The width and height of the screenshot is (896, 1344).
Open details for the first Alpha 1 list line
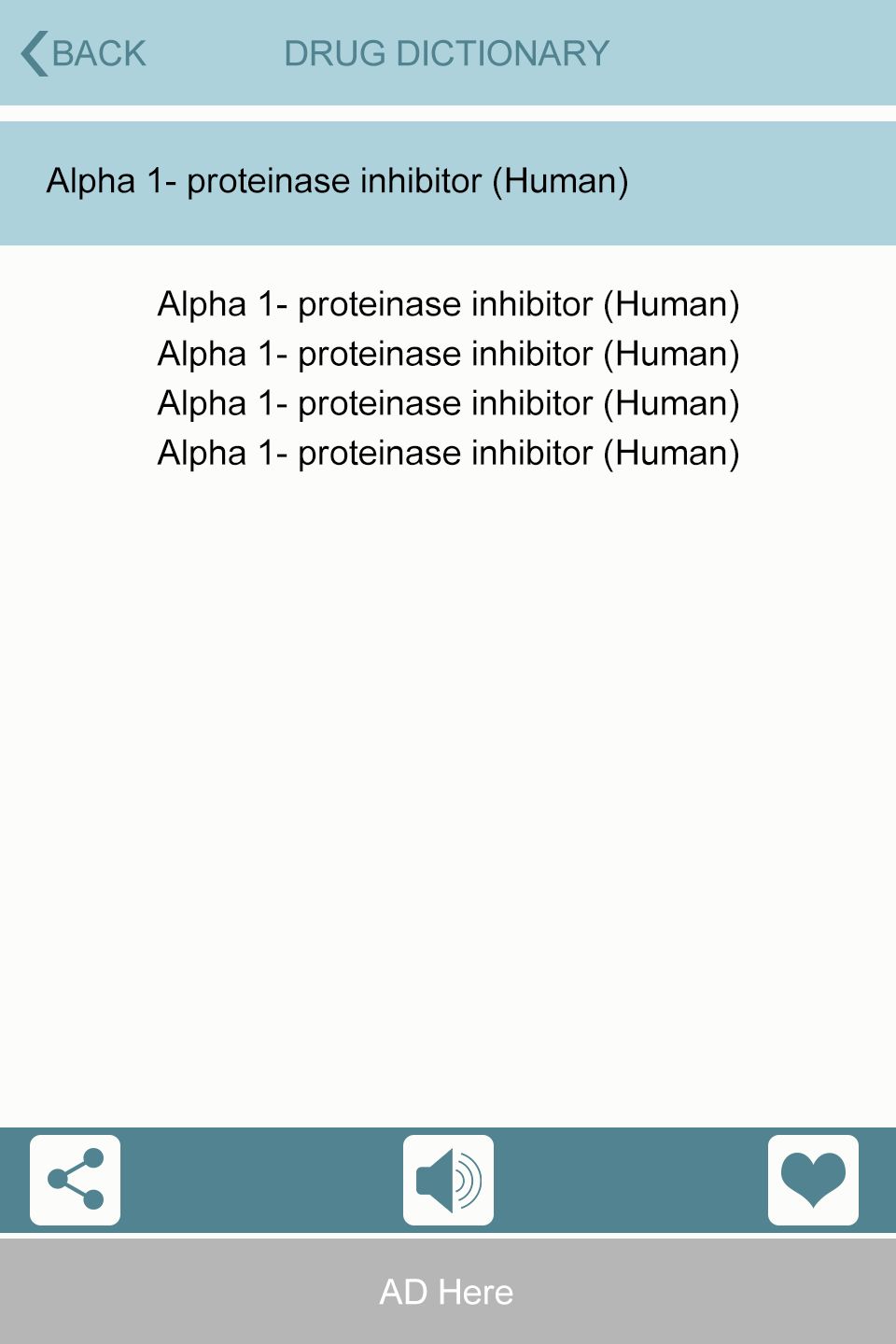pyautogui.click(x=450, y=303)
